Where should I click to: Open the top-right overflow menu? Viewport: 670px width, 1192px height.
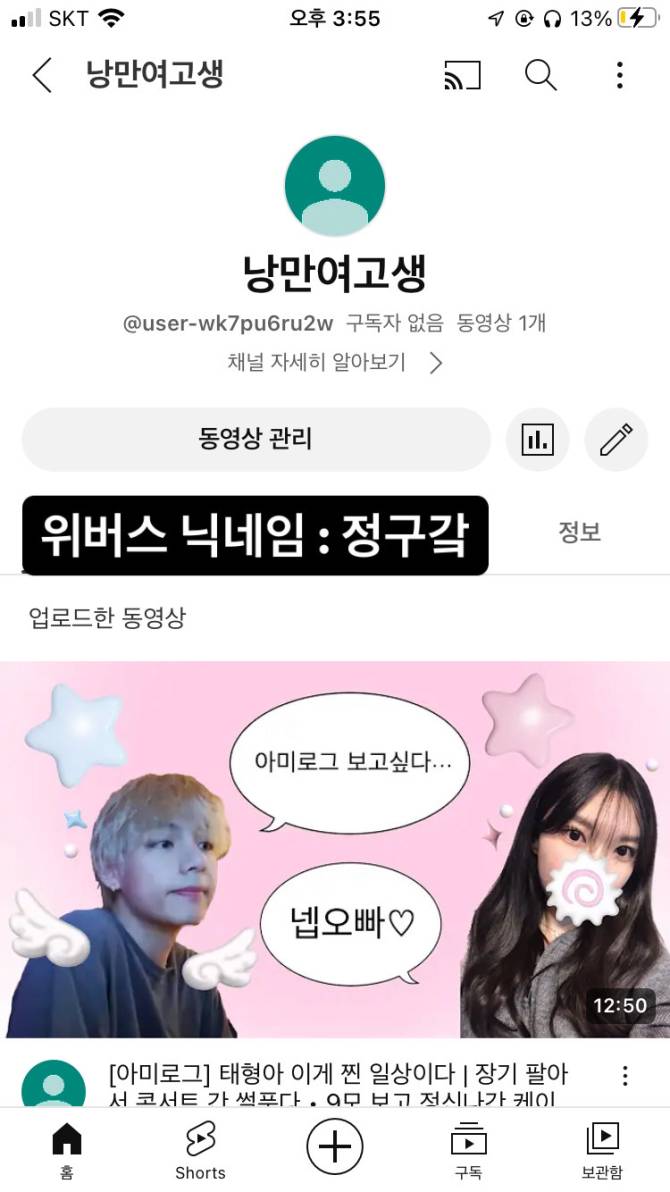[x=620, y=75]
